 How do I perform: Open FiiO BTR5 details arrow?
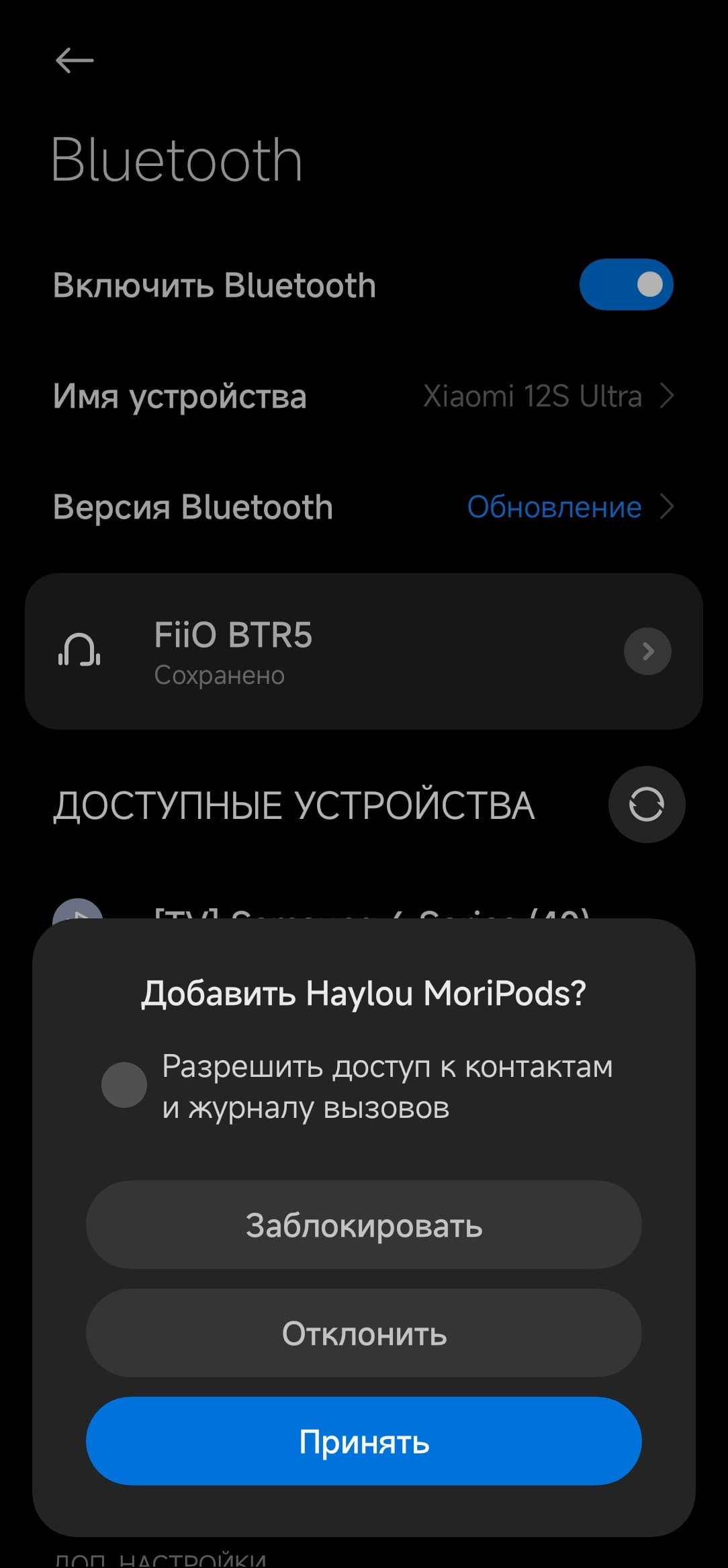tap(647, 651)
